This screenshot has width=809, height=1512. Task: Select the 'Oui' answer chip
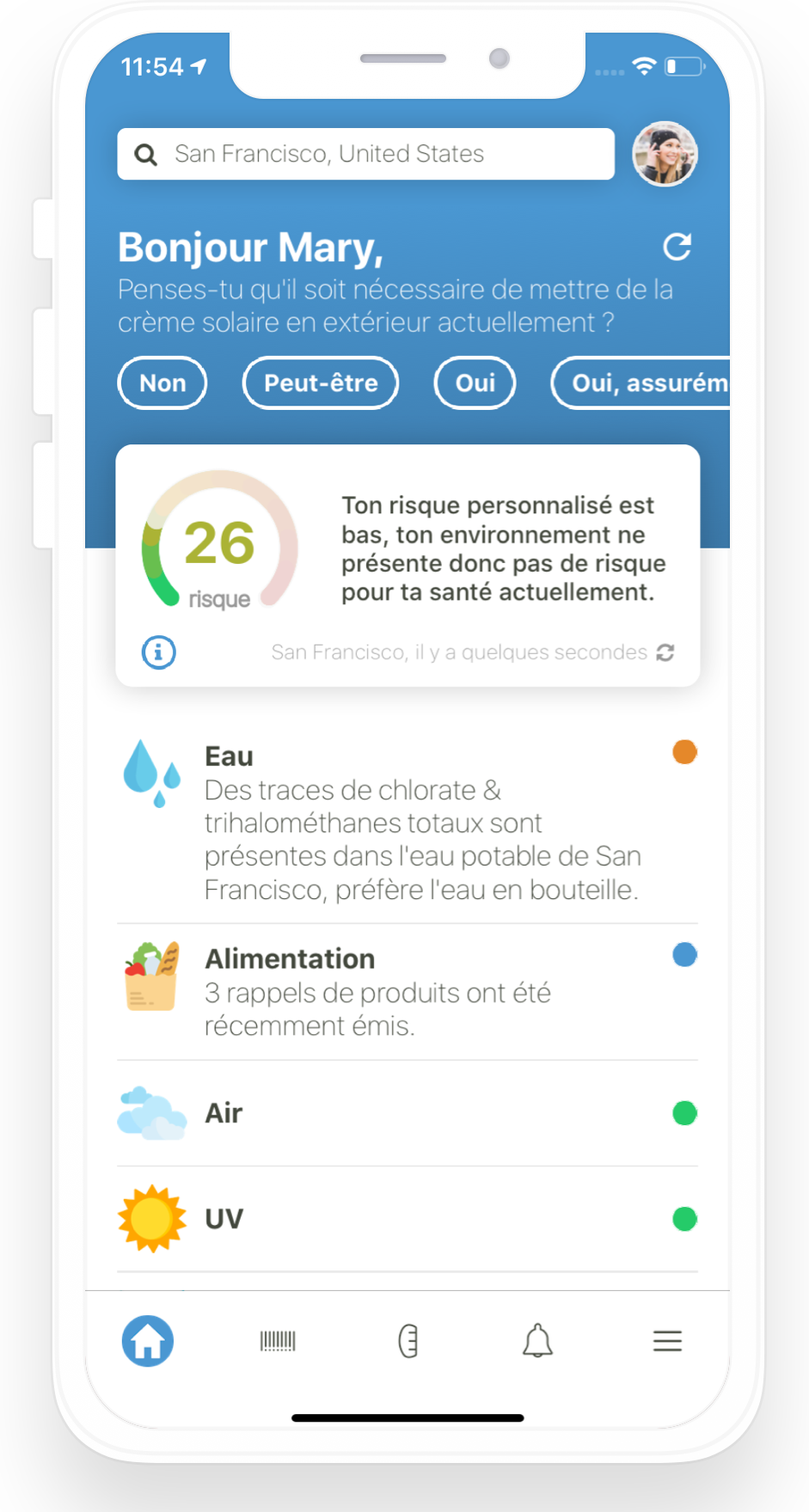coord(475,383)
